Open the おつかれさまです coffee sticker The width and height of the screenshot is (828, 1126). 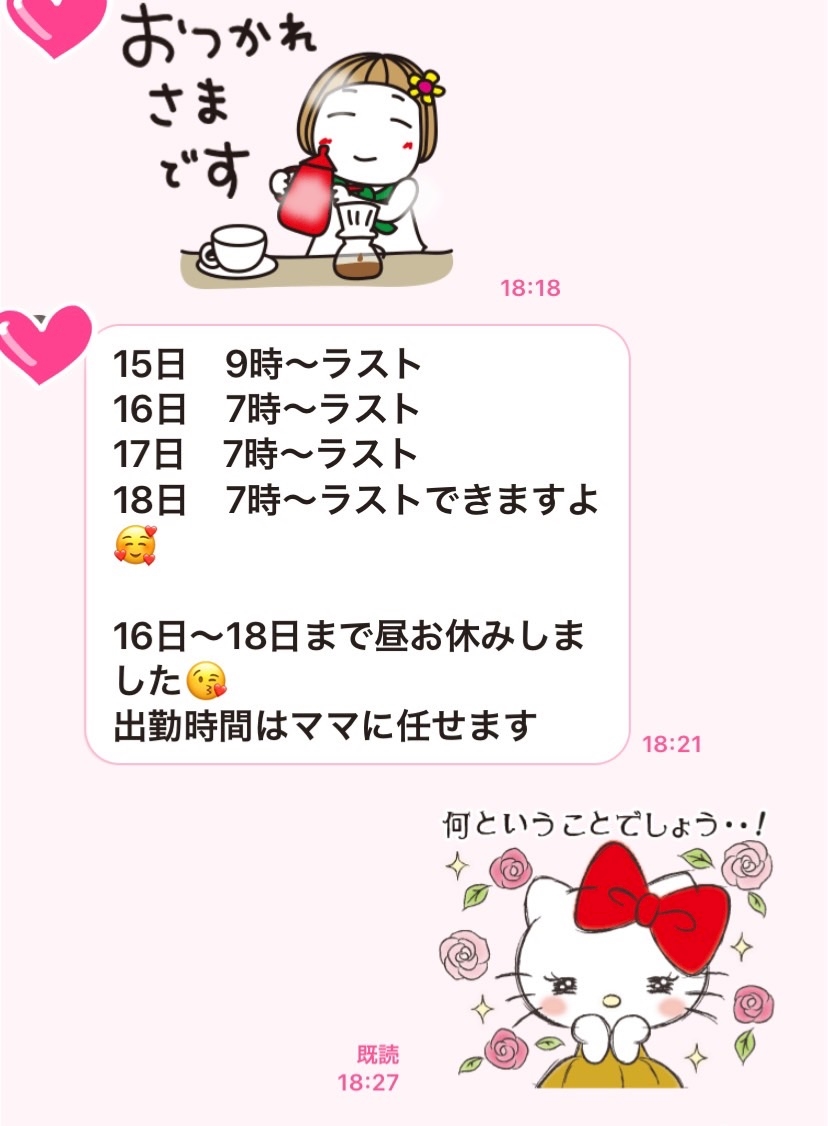coord(287,147)
